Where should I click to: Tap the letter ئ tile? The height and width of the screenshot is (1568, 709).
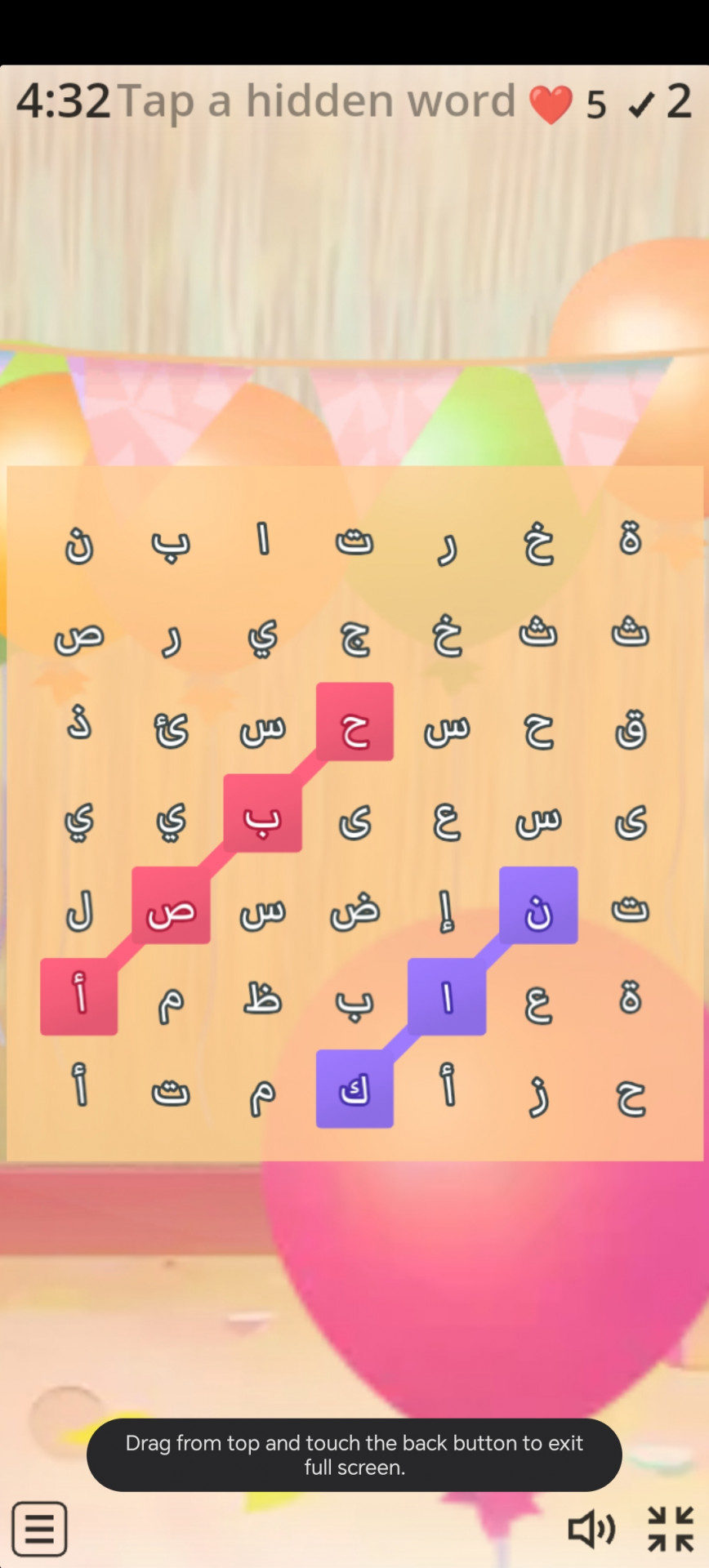coord(172,727)
